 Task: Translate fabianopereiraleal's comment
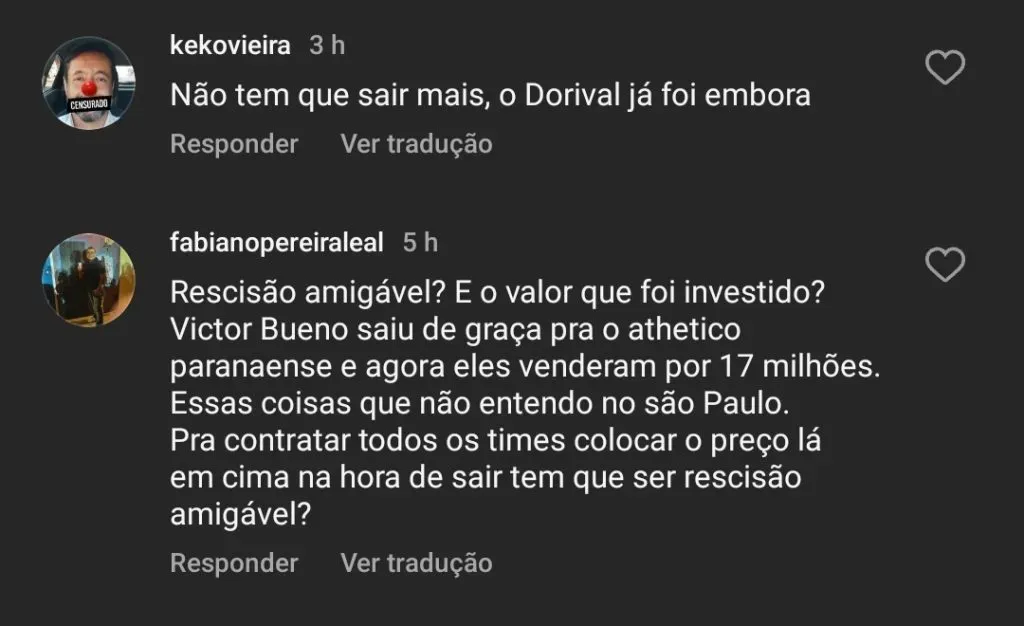pyautogui.click(x=416, y=563)
